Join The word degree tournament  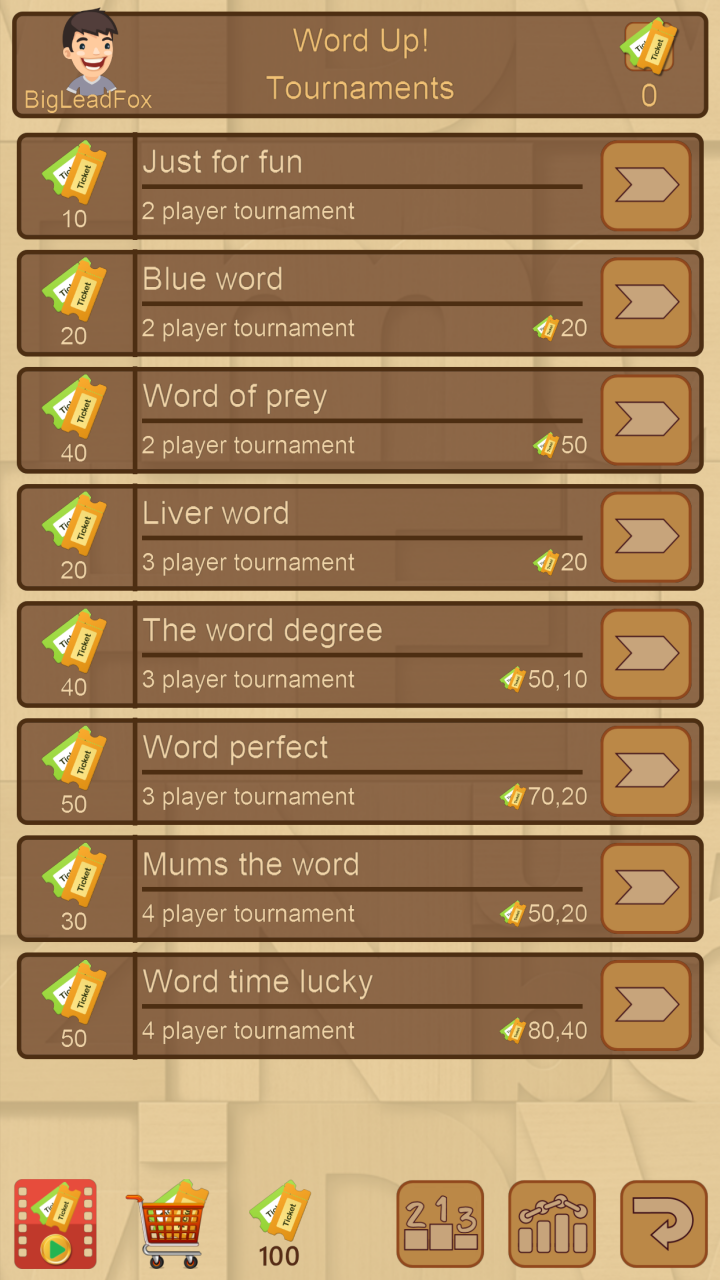pos(646,654)
